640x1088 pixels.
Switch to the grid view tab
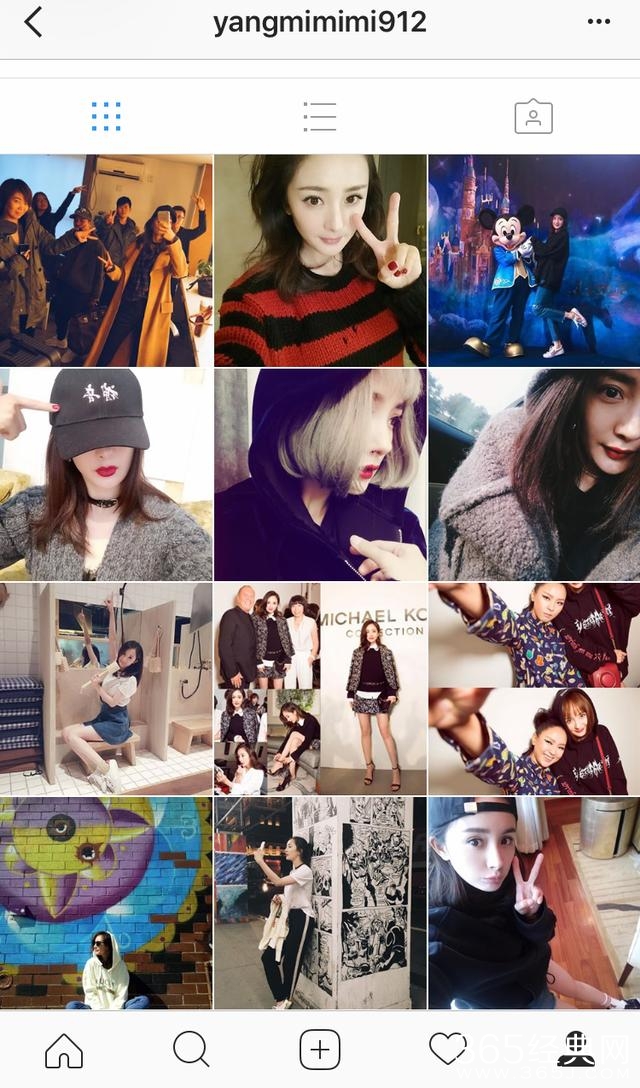pyautogui.click(x=106, y=117)
